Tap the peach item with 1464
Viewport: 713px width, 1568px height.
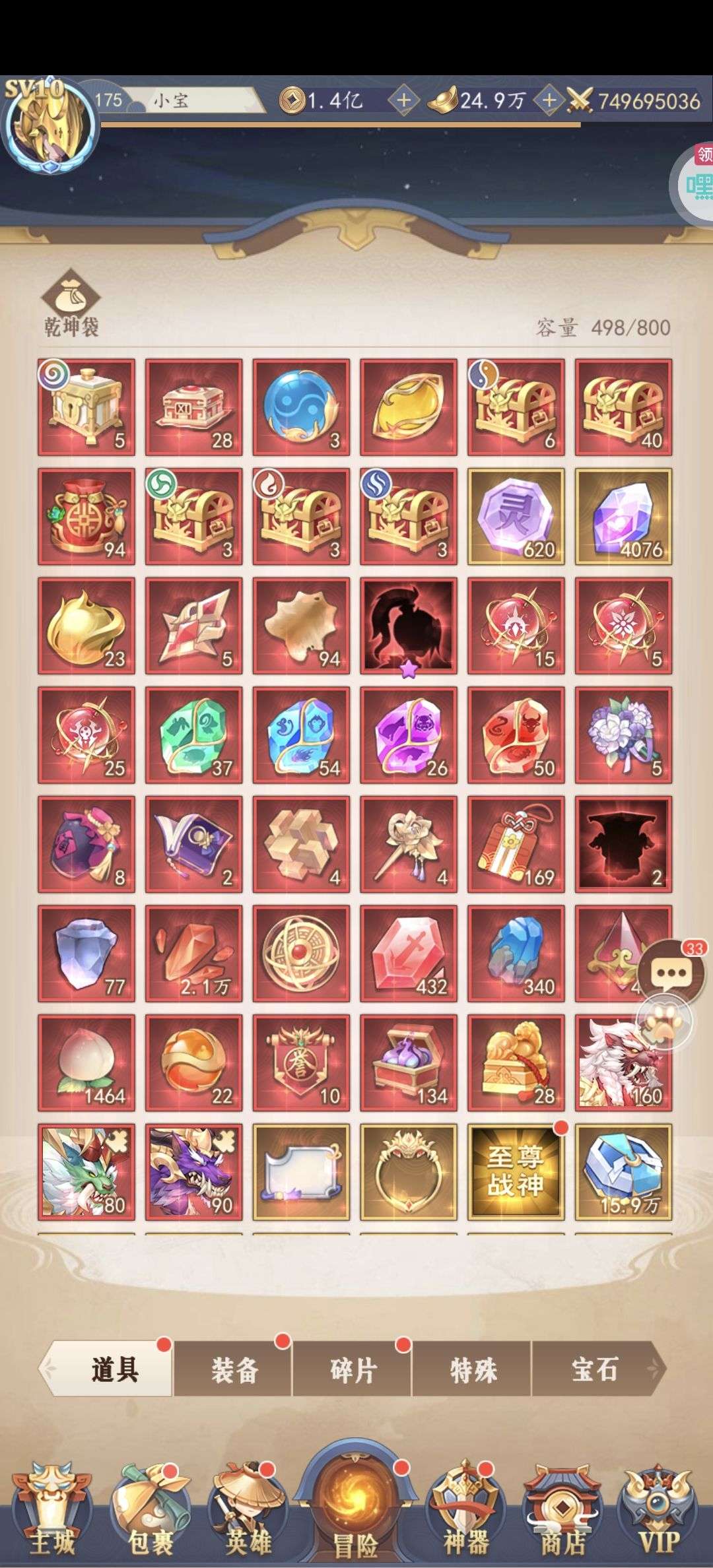86,1062
